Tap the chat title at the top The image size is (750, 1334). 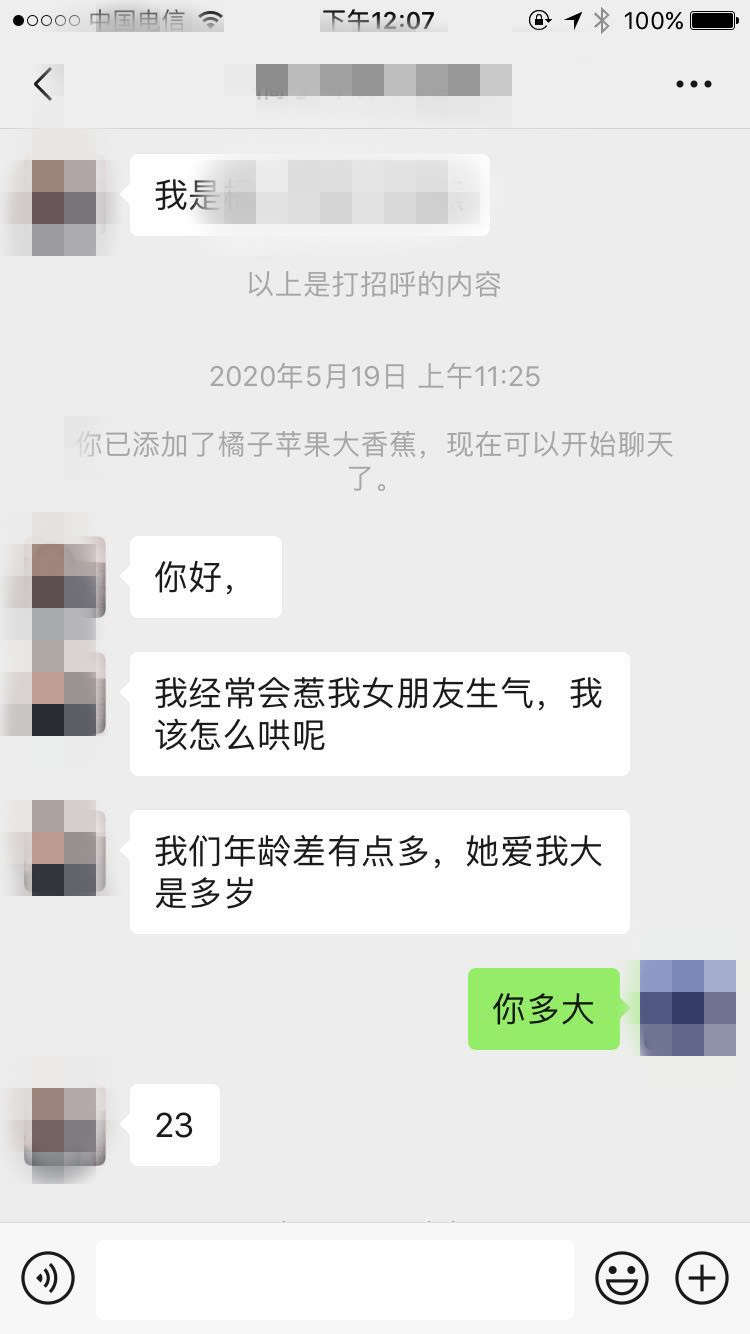click(375, 84)
